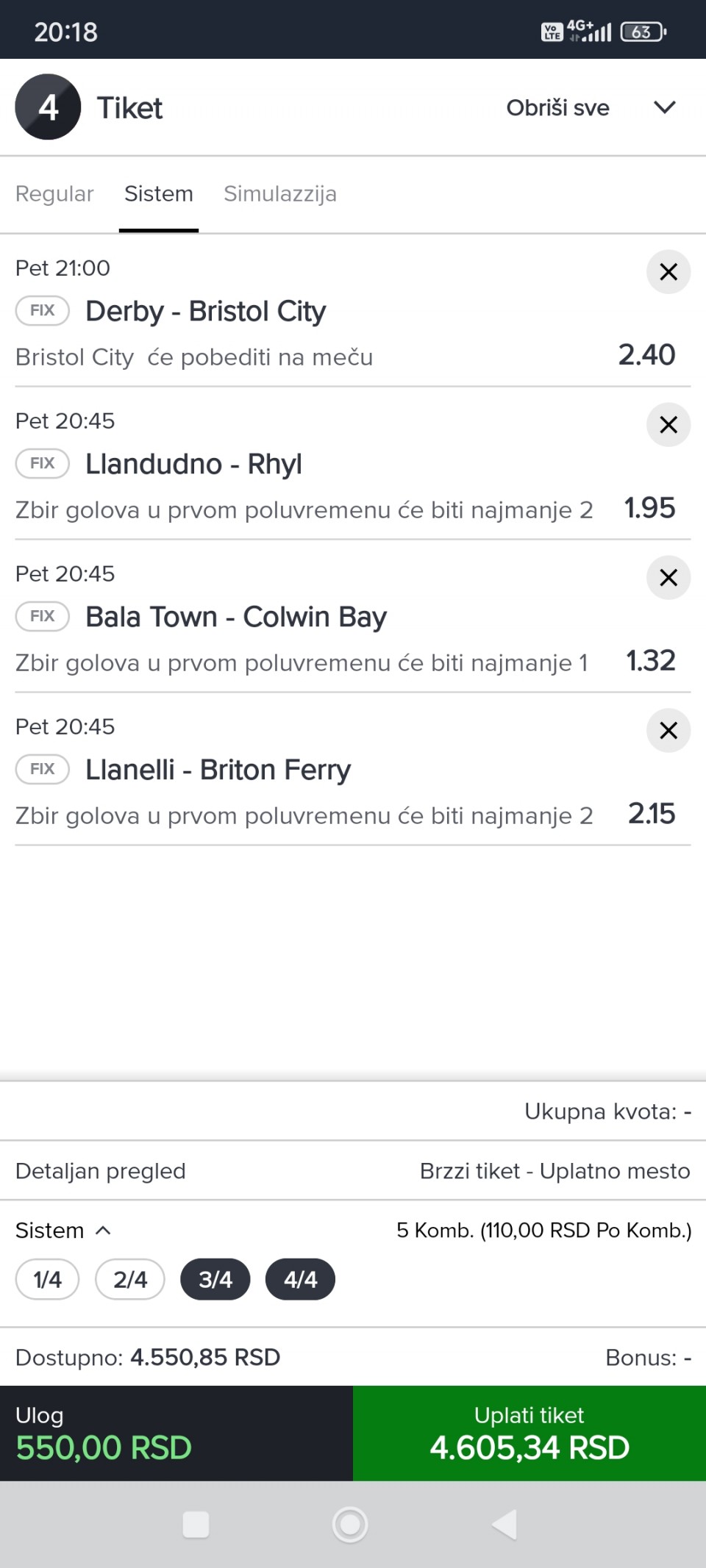Viewport: 706px width, 1568px height.
Task: Tap Uplati tiket to place the bet
Action: 529,1433
